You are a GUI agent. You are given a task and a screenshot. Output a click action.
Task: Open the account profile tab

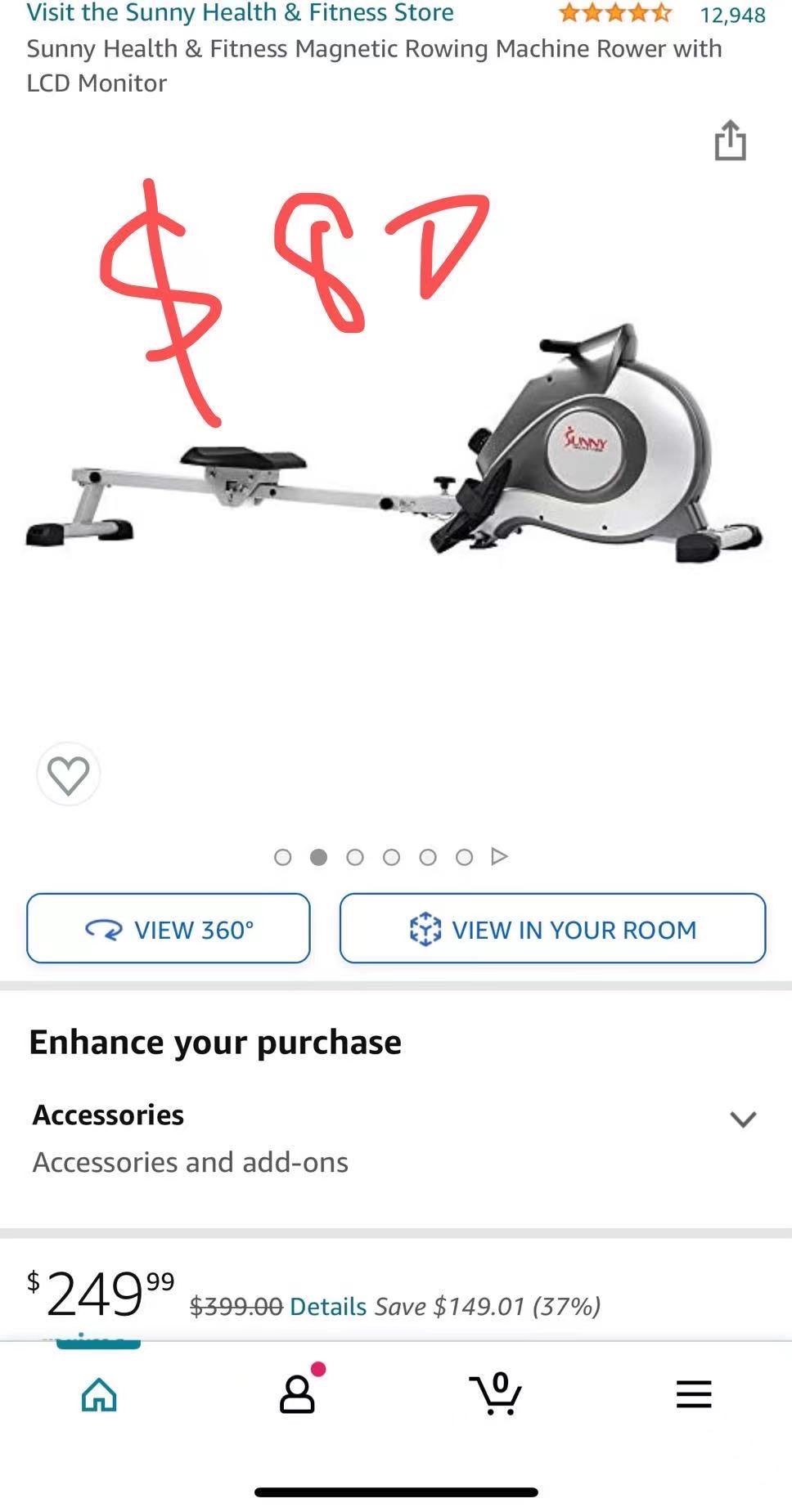pos(297,1393)
